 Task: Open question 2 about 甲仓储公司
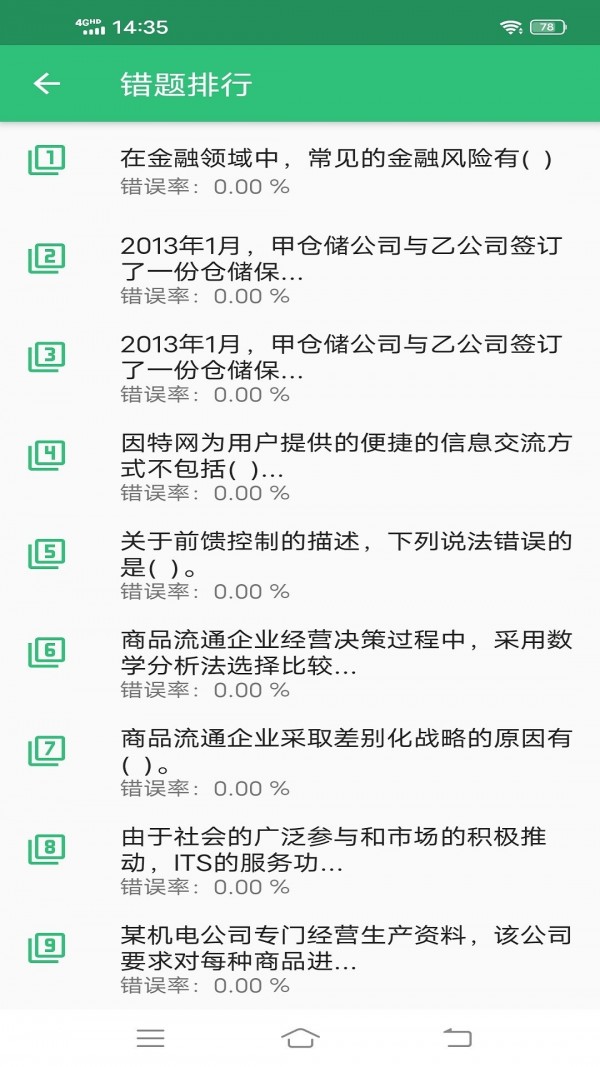click(x=300, y=269)
